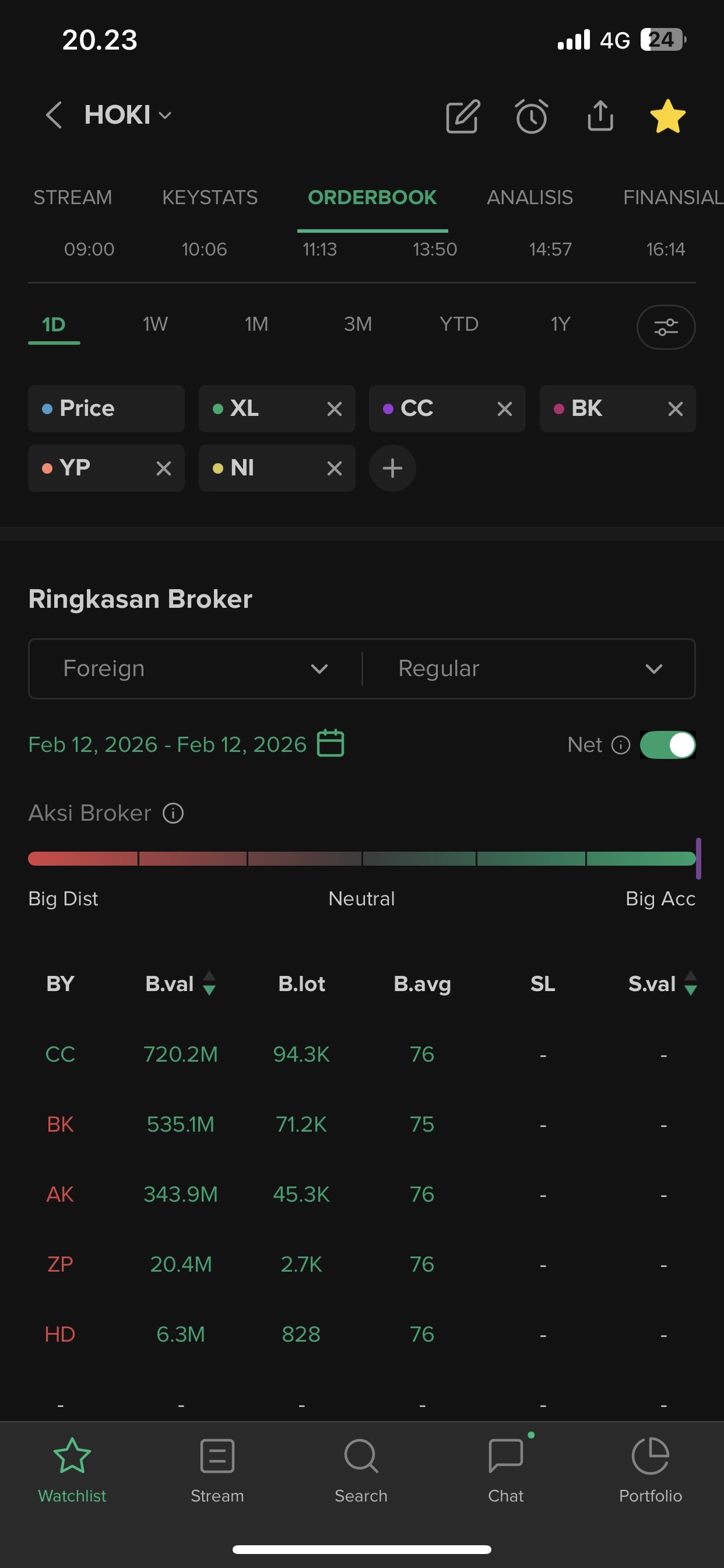This screenshot has height=1568, width=724.
Task: Add another broker with plus button
Action: [x=392, y=468]
